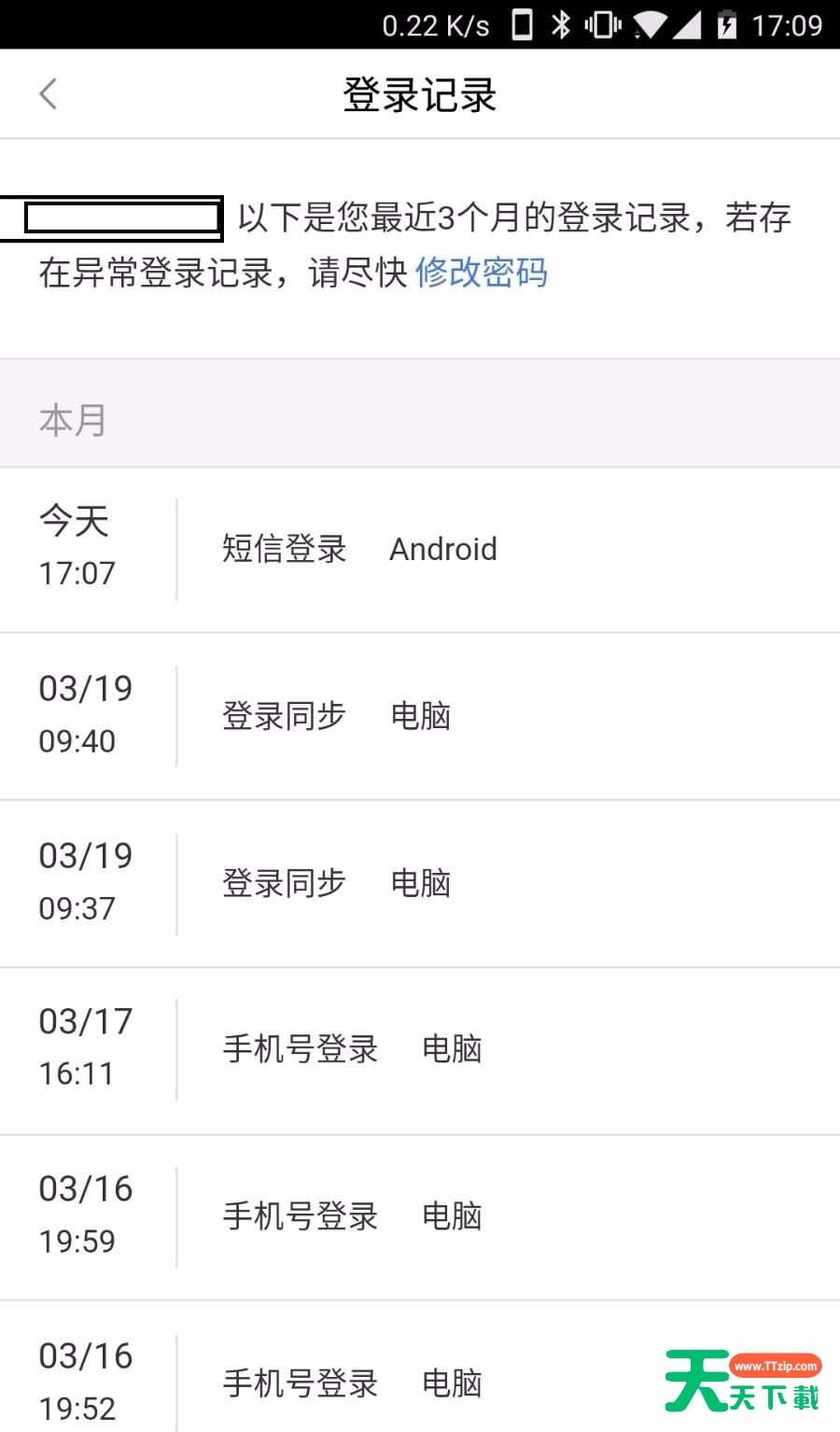Screen dimensions: 840x1432
Task: Tap the vibrate mode status icon
Action: [602, 23]
